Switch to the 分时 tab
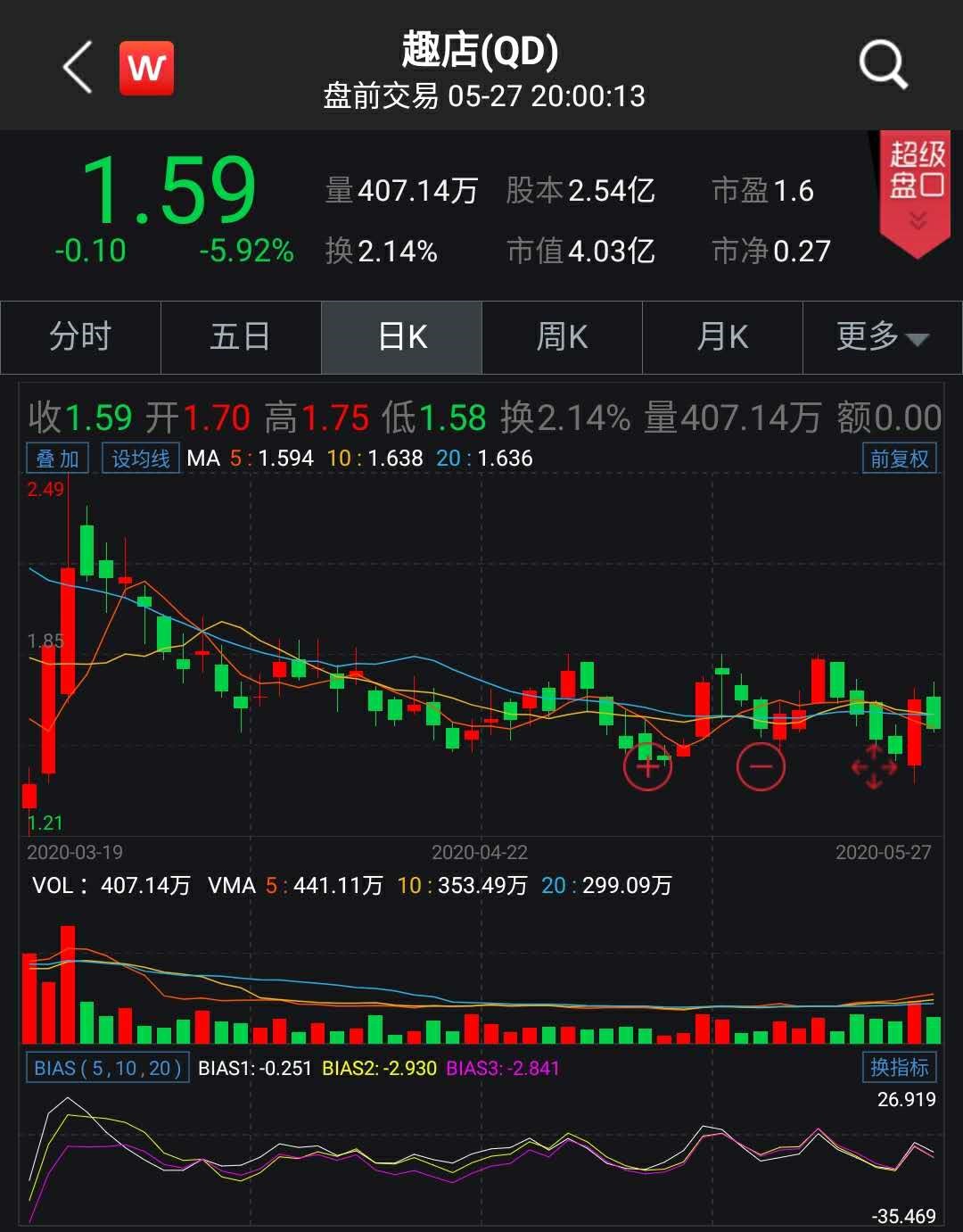Image resolution: width=963 pixels, height=1232 pixels. 80,337
